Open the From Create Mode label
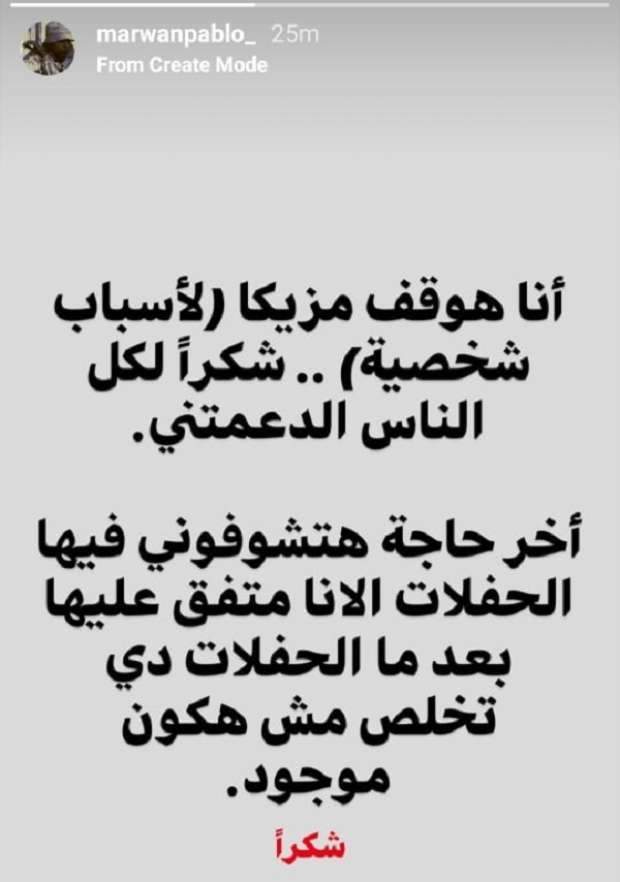This screenshot has width=620, height=882. click(182, 65)
